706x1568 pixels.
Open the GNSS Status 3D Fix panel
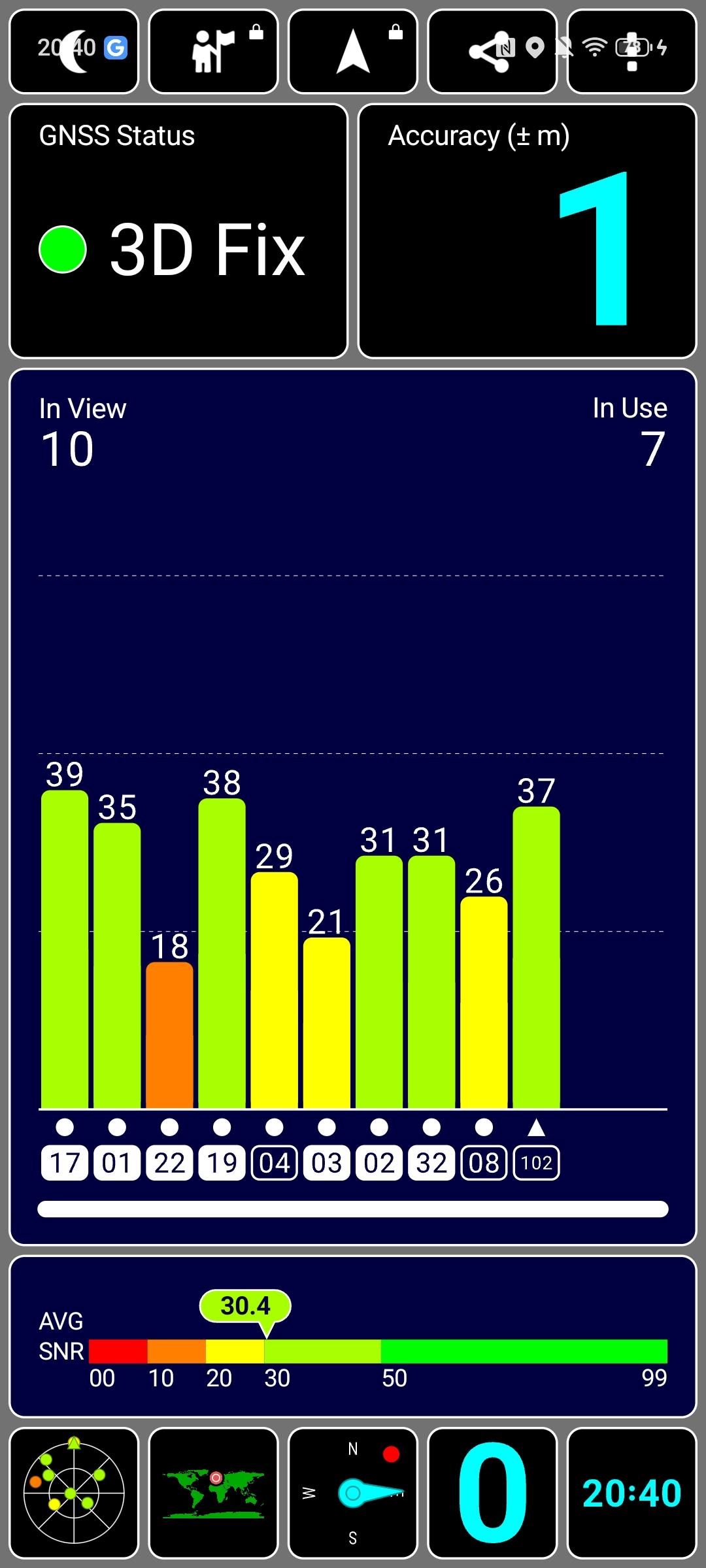coord(178,231)
